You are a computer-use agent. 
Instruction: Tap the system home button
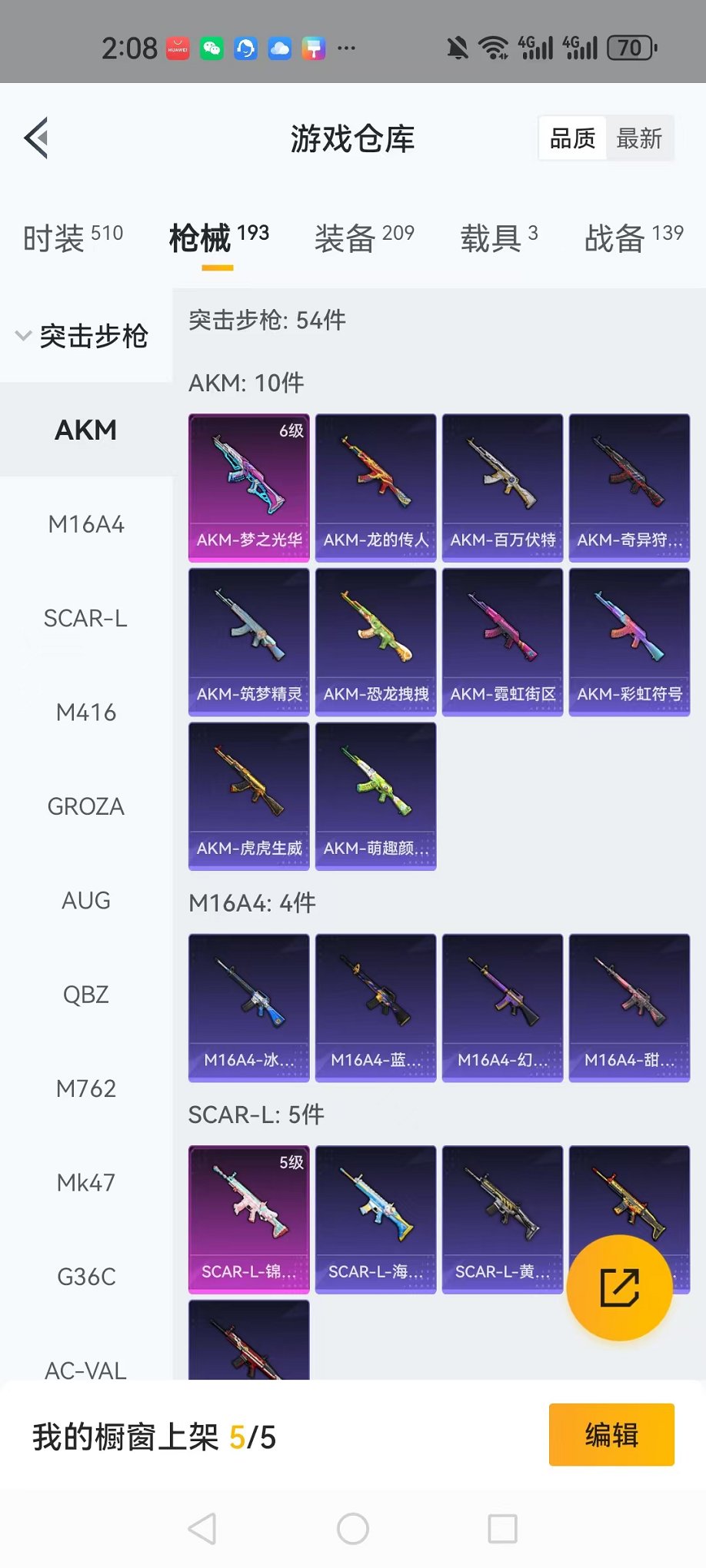click(353, 1529)
